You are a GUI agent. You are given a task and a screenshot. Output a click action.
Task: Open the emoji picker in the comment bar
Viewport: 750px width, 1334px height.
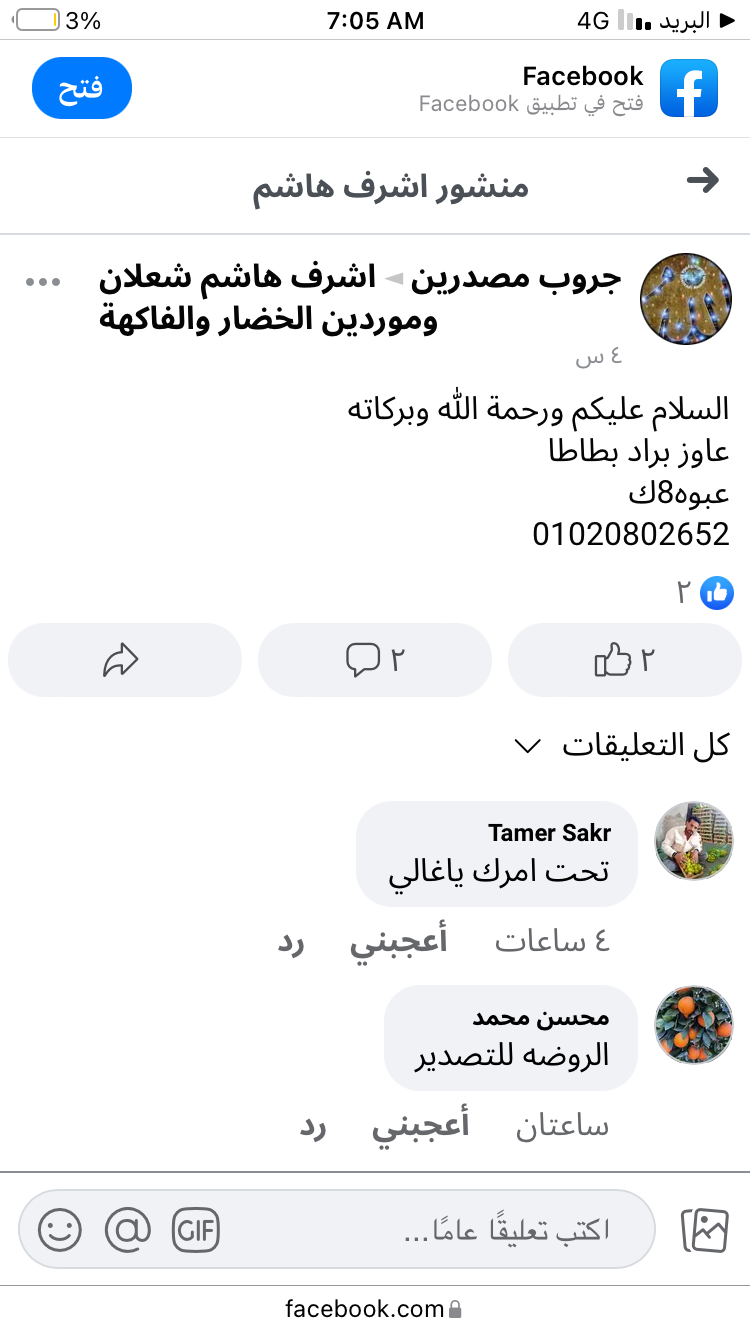pos(60,1230)
